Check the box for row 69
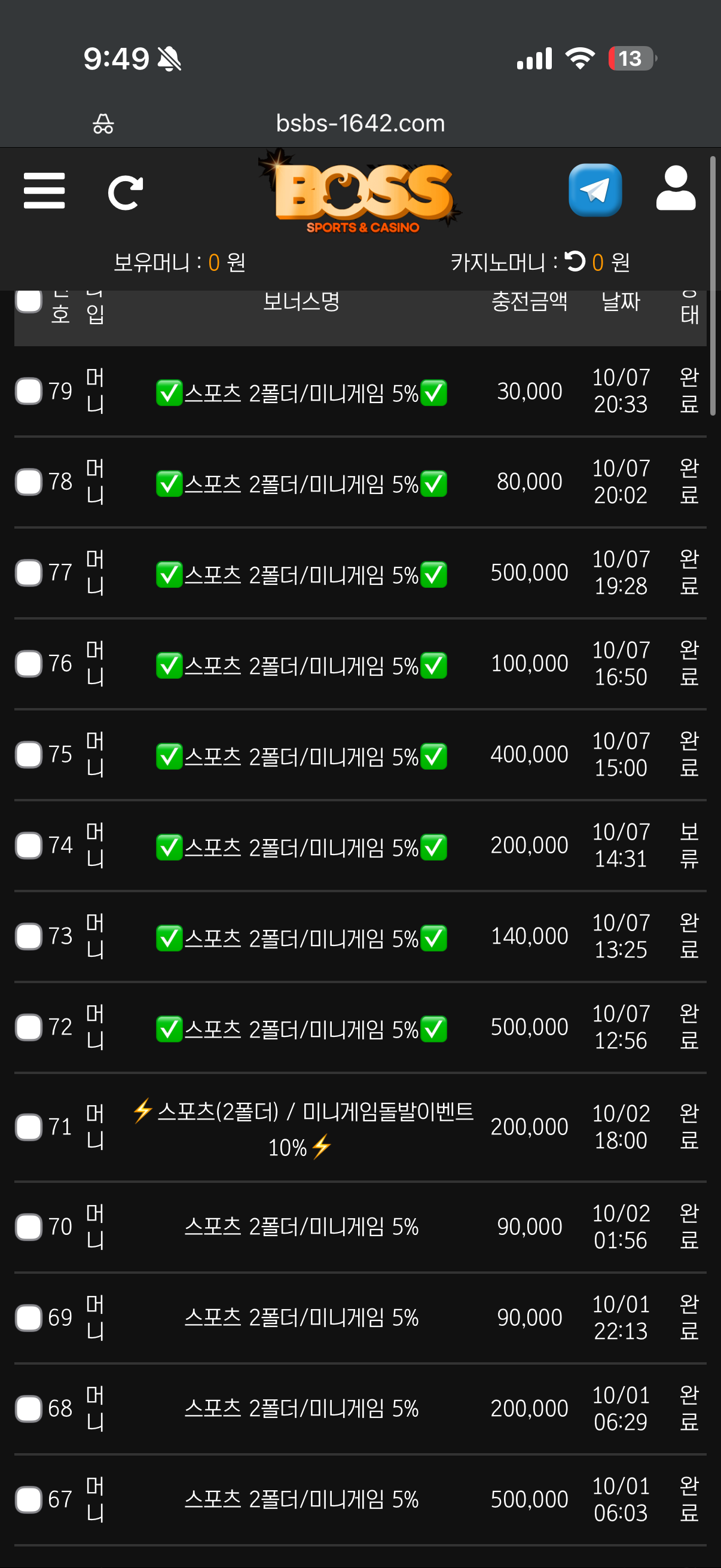 click(29, 1317)
